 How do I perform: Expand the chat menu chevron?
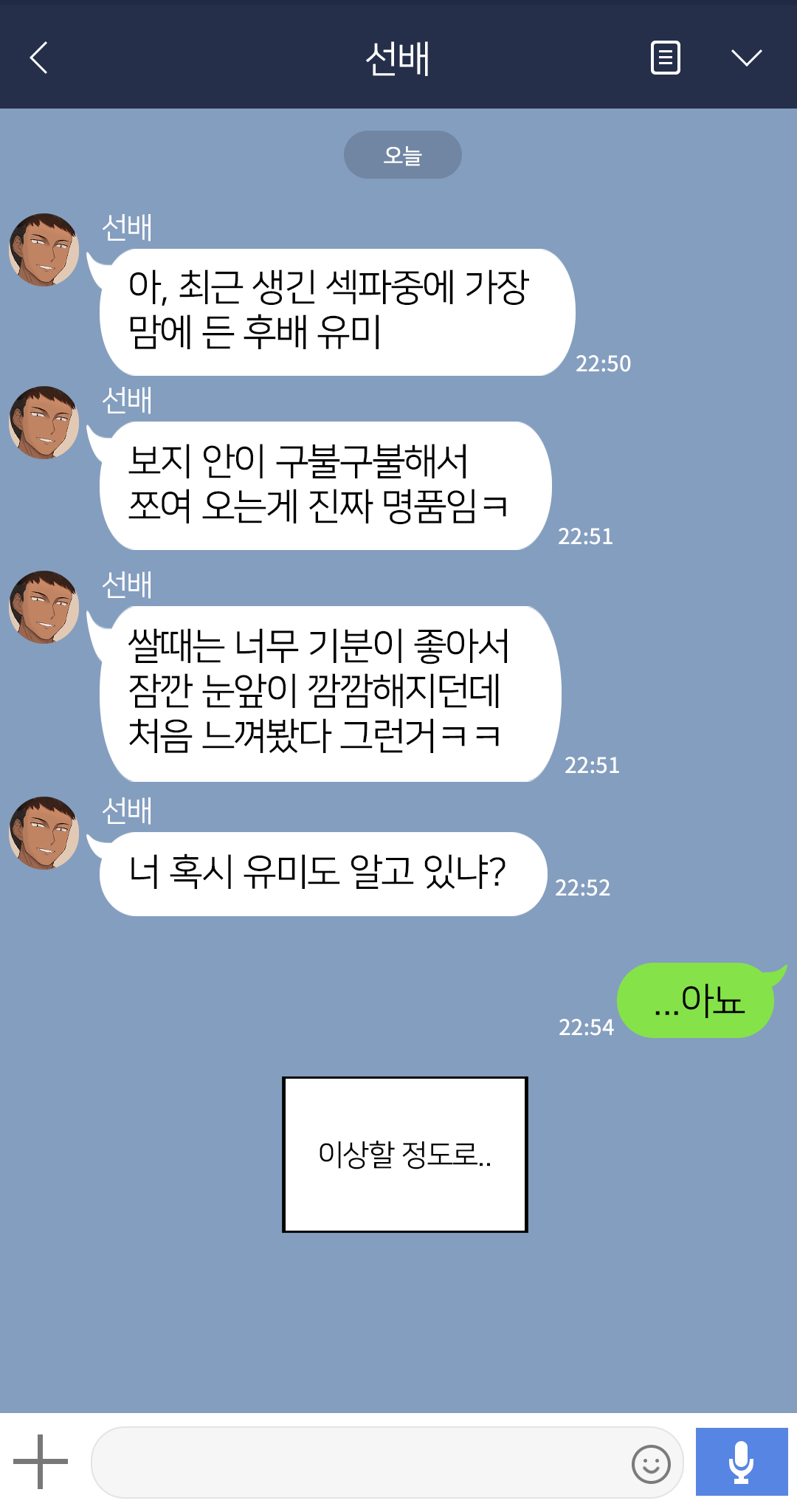click(x=746, y=58)
